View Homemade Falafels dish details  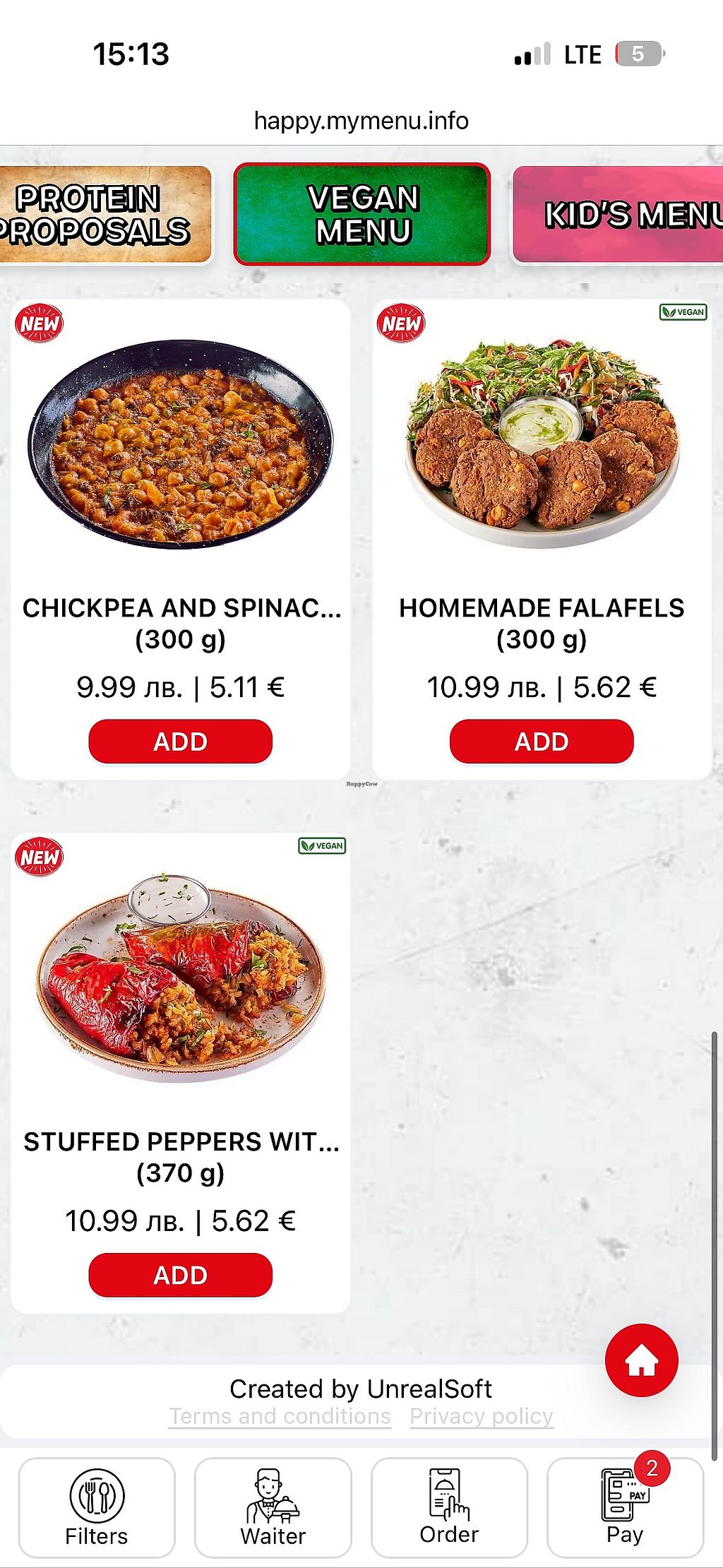pyautogui.click(x=542, y=444)
